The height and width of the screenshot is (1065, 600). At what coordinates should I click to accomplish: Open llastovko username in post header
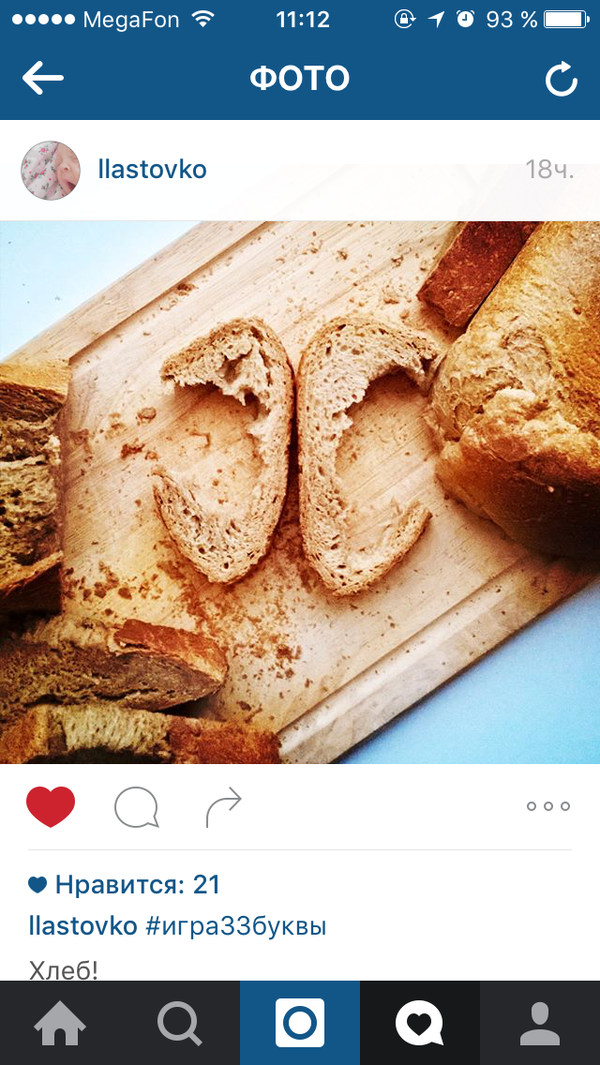pyautogui.click(x=152, y=170)
